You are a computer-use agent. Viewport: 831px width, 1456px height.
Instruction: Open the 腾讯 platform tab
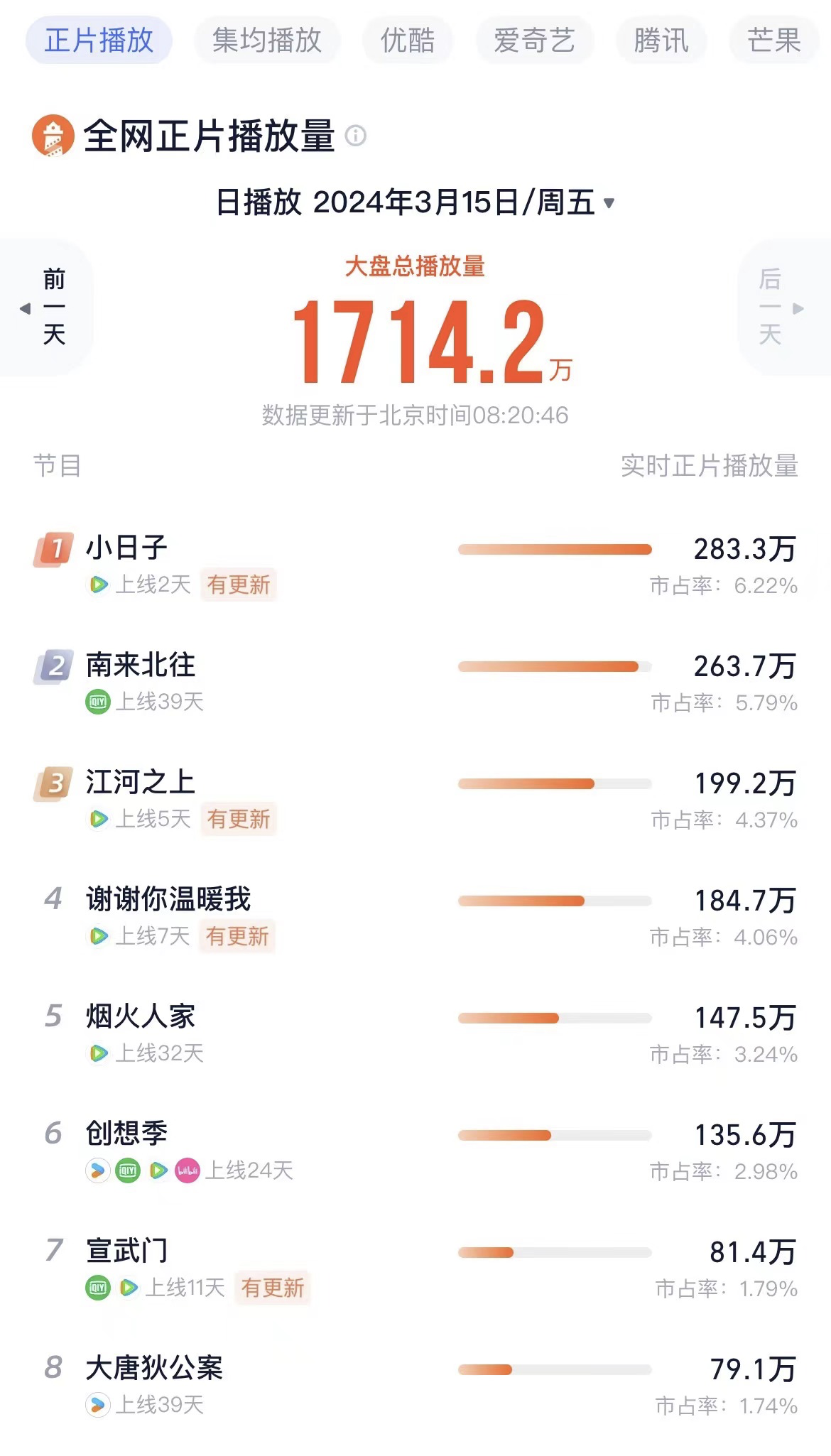tap(661, 40)
